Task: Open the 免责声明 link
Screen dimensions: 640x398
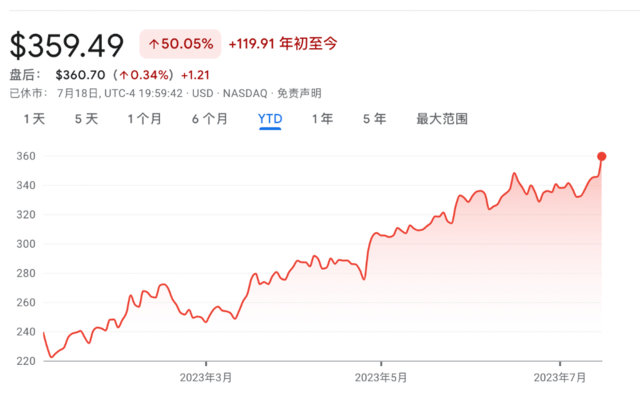Action: point(299,93)
